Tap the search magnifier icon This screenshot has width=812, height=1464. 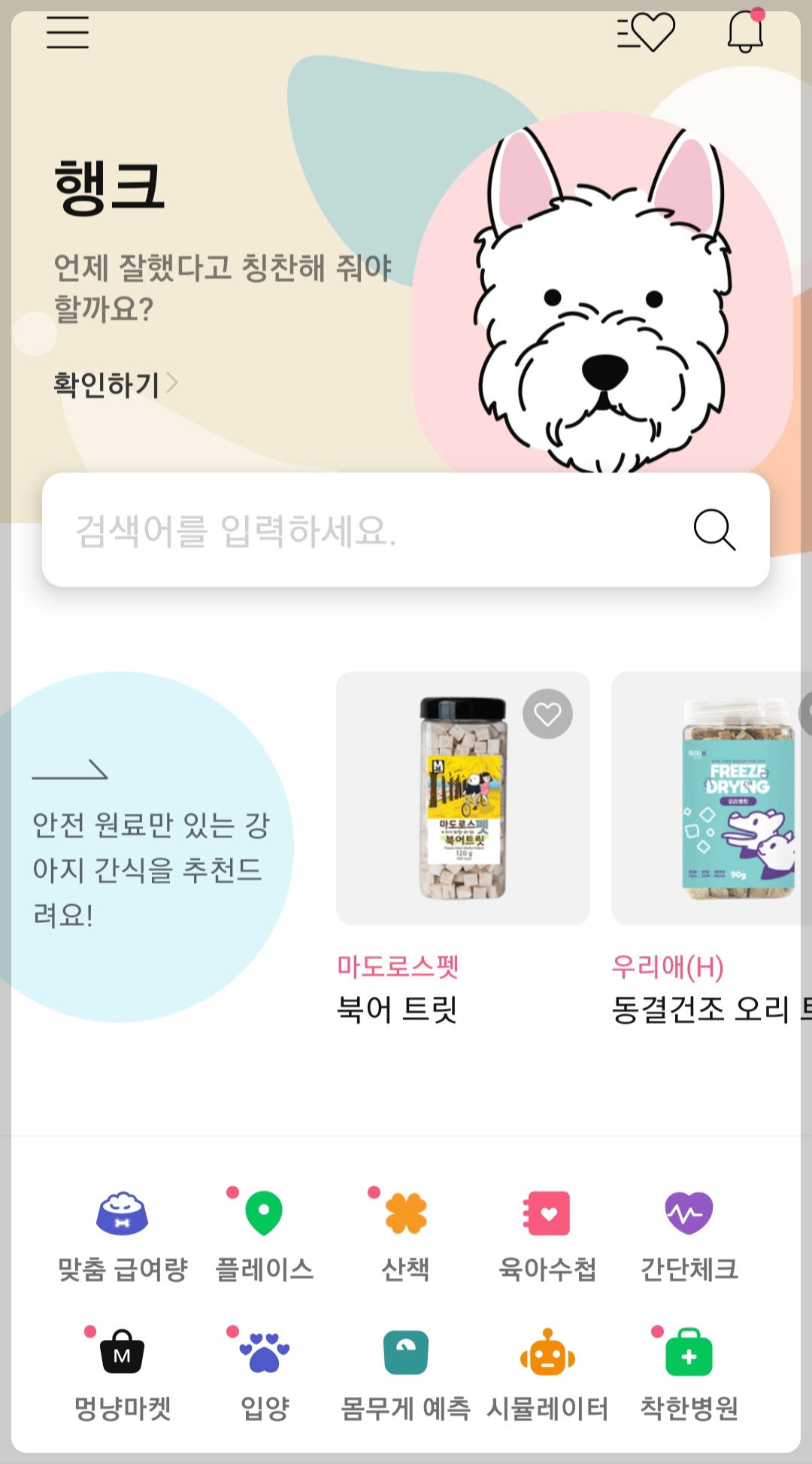(x=714, y=532)
